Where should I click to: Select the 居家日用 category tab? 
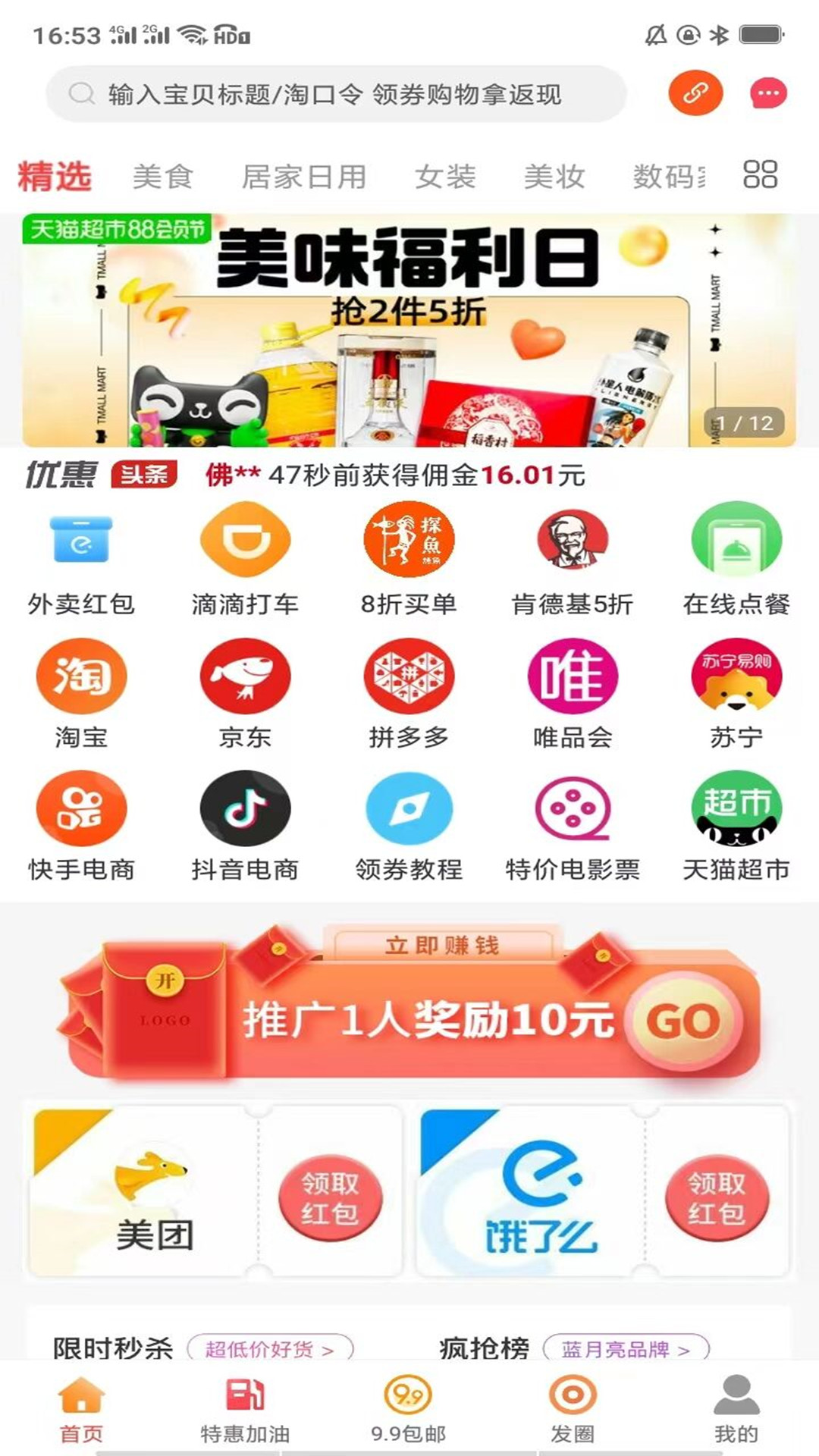[303, 177]
